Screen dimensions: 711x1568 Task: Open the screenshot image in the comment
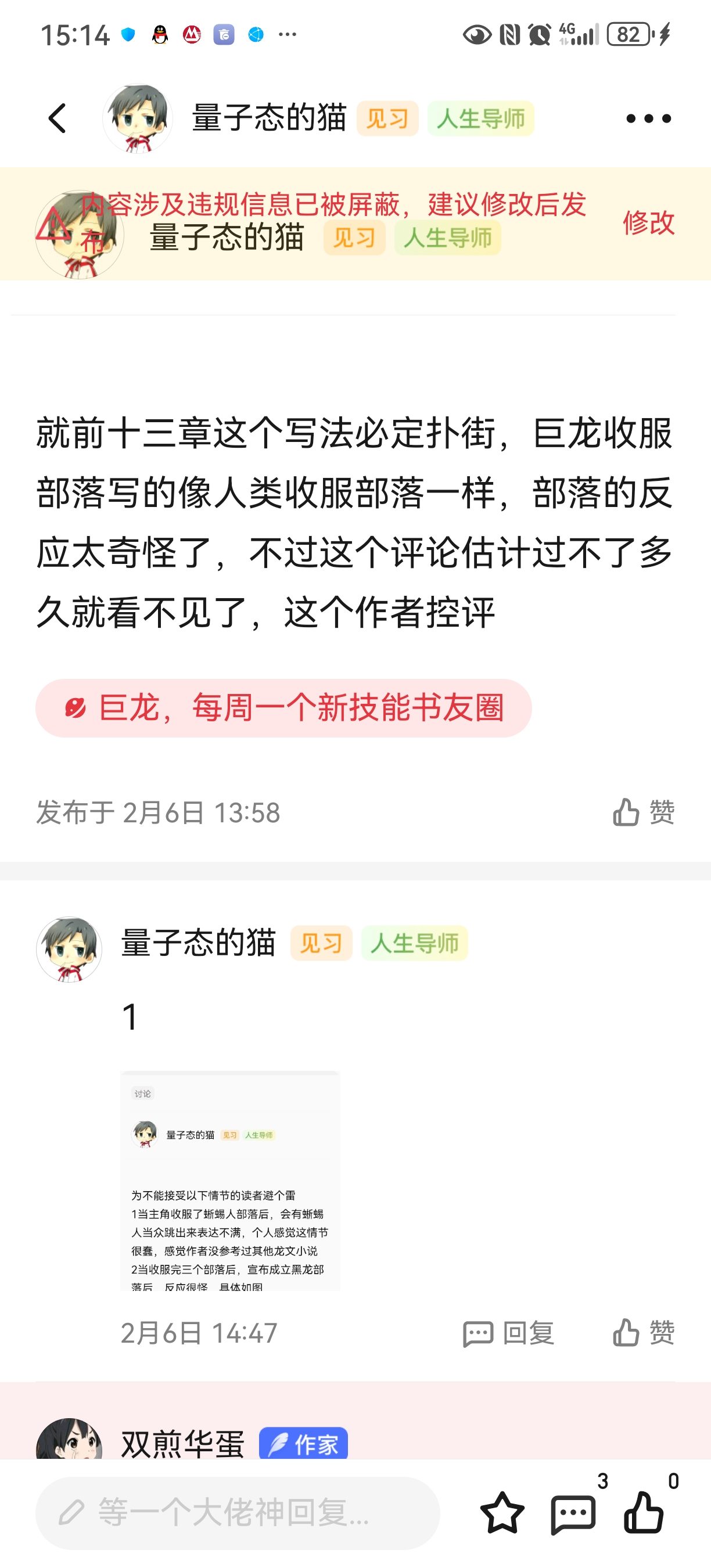tap(230, 1181)
